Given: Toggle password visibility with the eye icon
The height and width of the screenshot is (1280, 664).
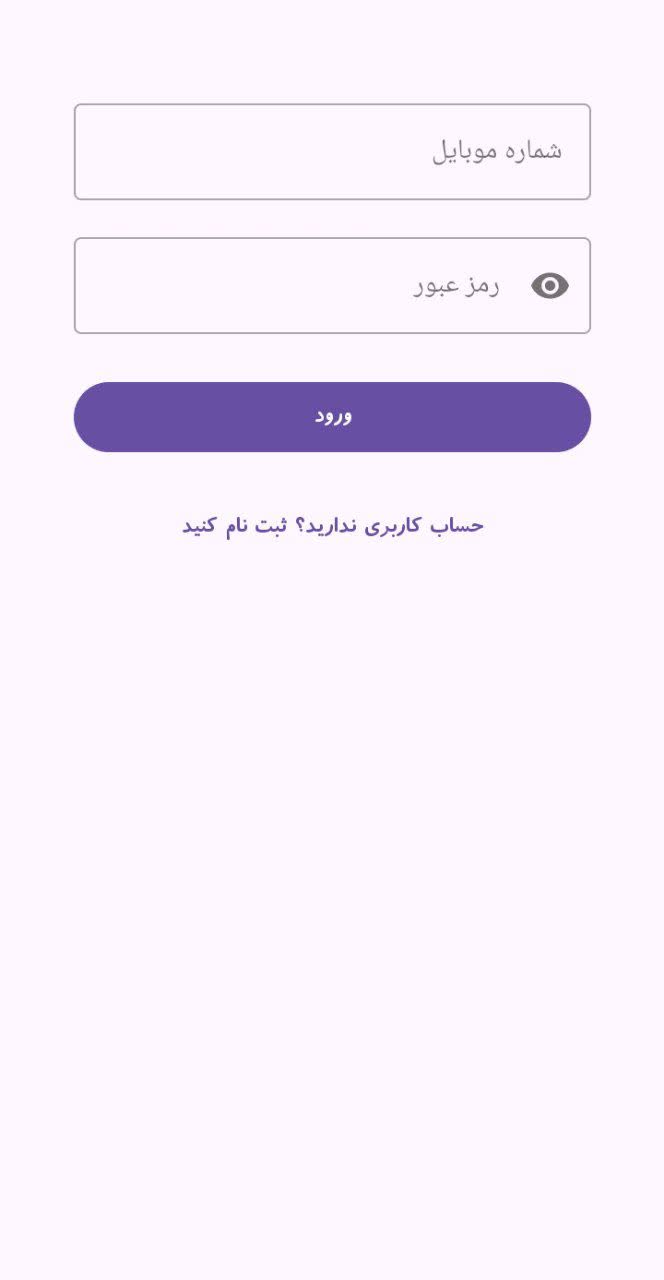Looking at the screenshot, I should (x=550, y=286).
